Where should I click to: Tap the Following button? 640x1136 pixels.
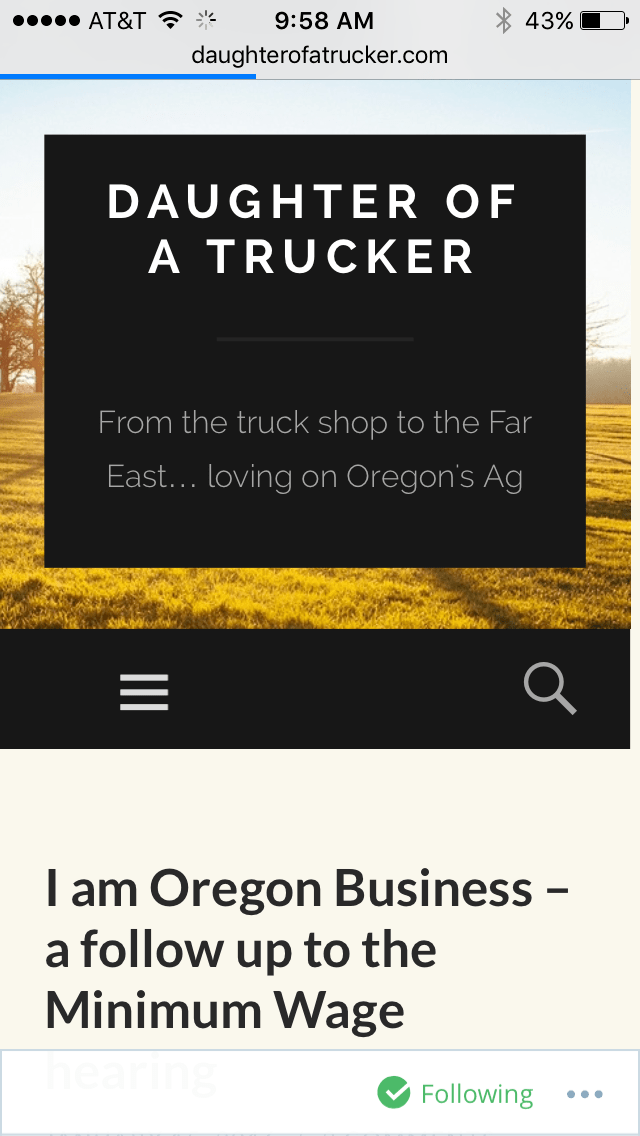pos(456,1094)
